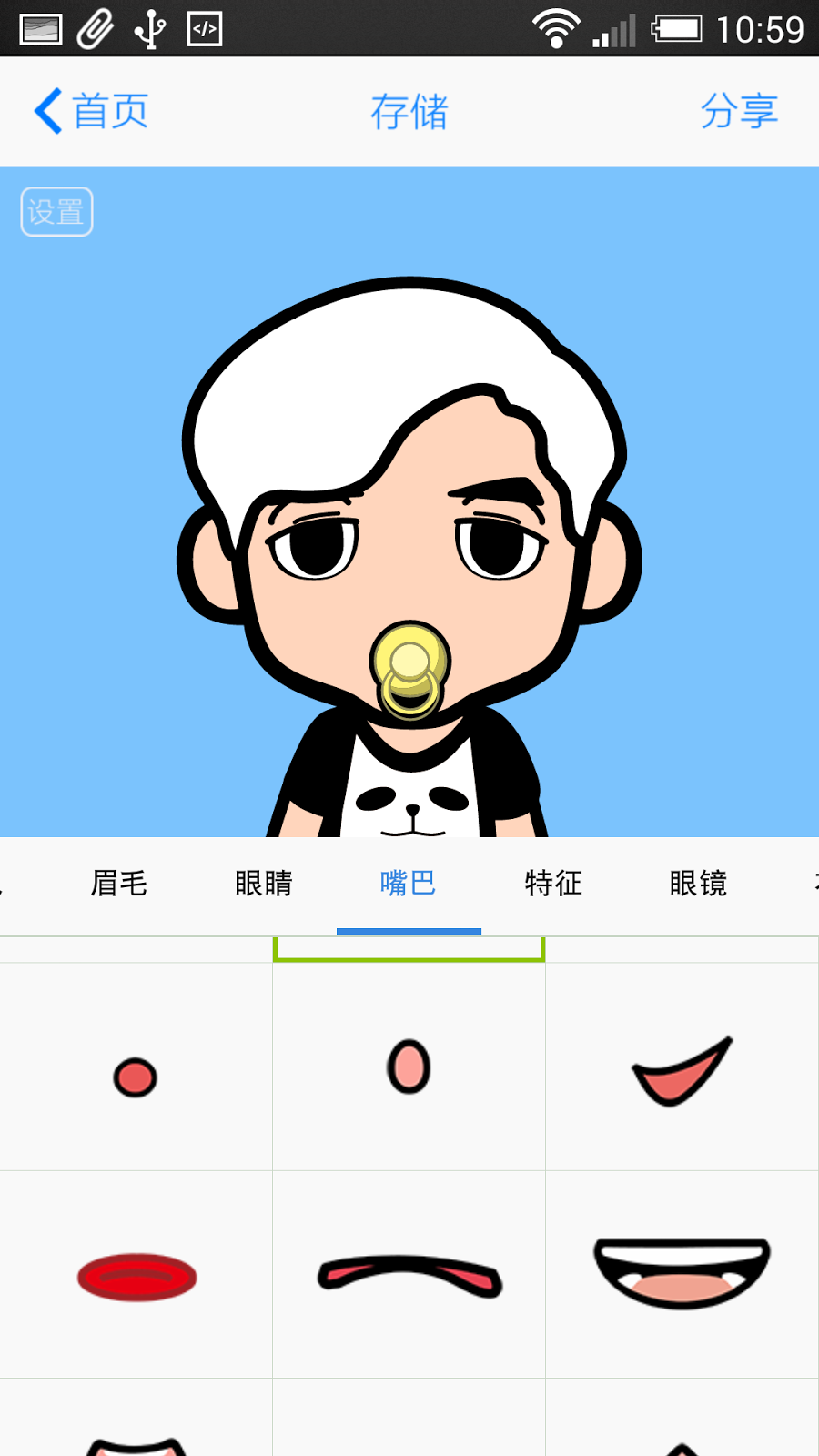
Task: Share the avatar via 分享
Action: 739,111
